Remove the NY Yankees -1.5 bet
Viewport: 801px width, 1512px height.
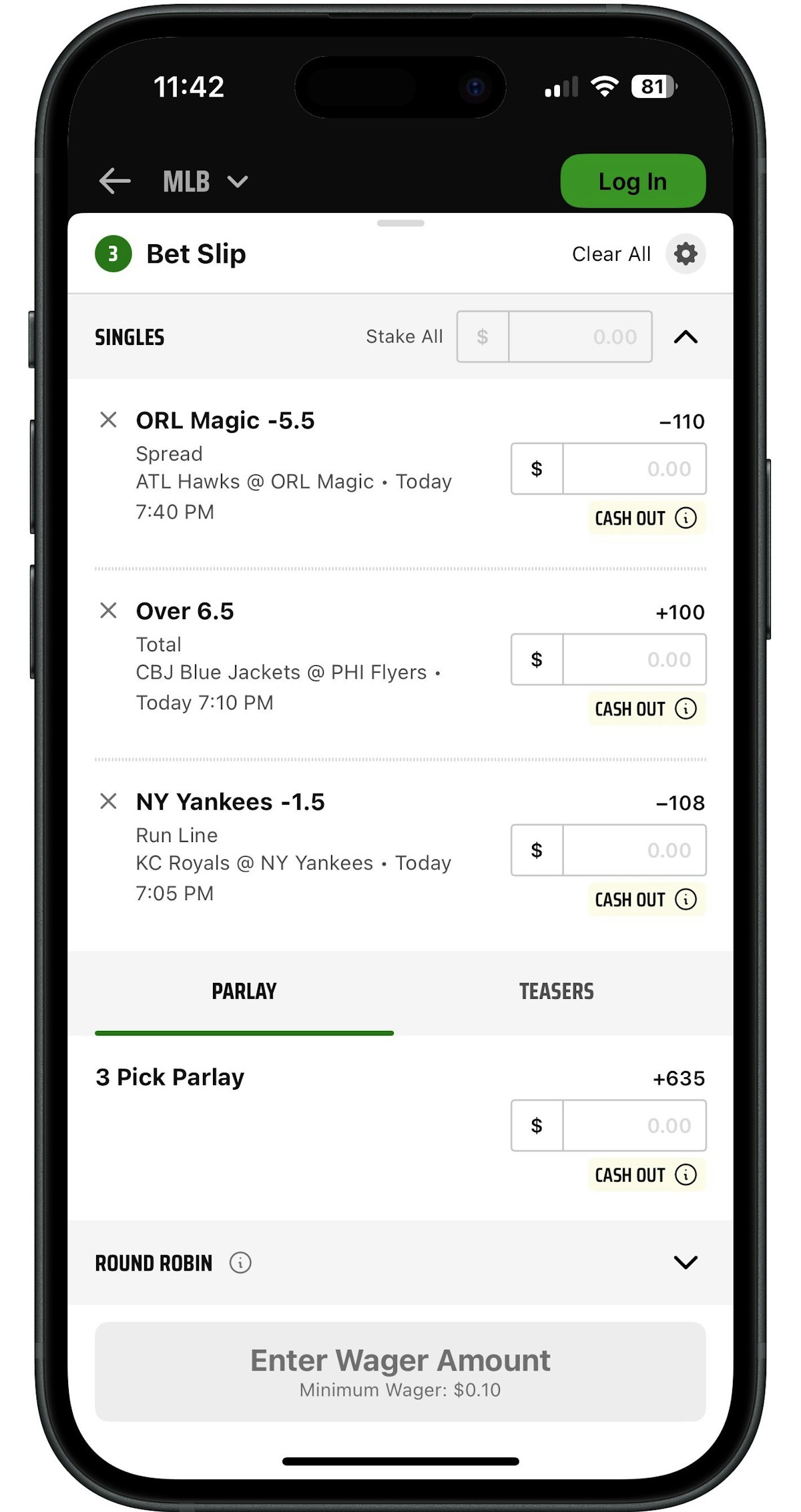click(x=108, y=801)
